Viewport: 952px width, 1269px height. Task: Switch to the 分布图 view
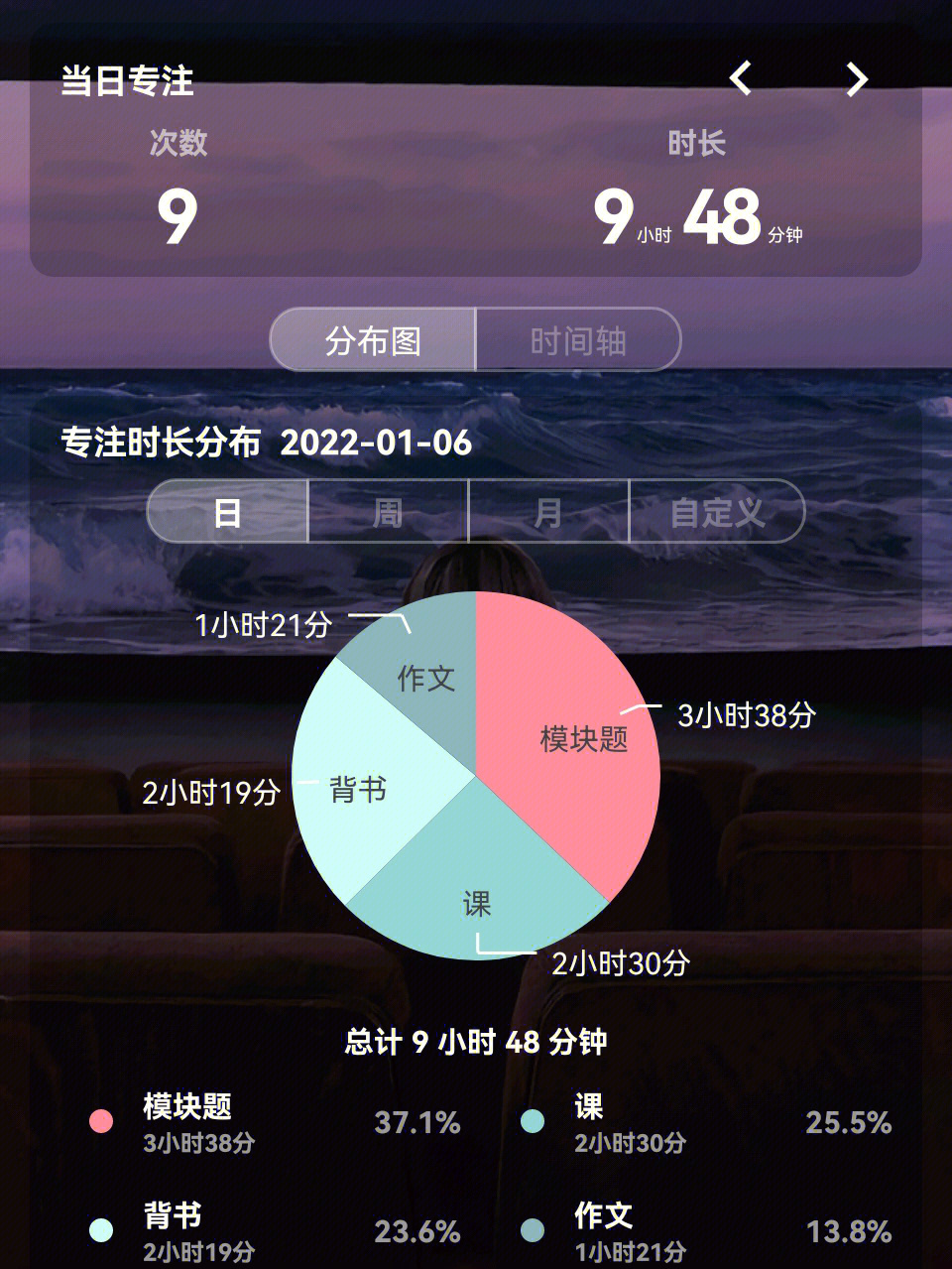point(374,340)
